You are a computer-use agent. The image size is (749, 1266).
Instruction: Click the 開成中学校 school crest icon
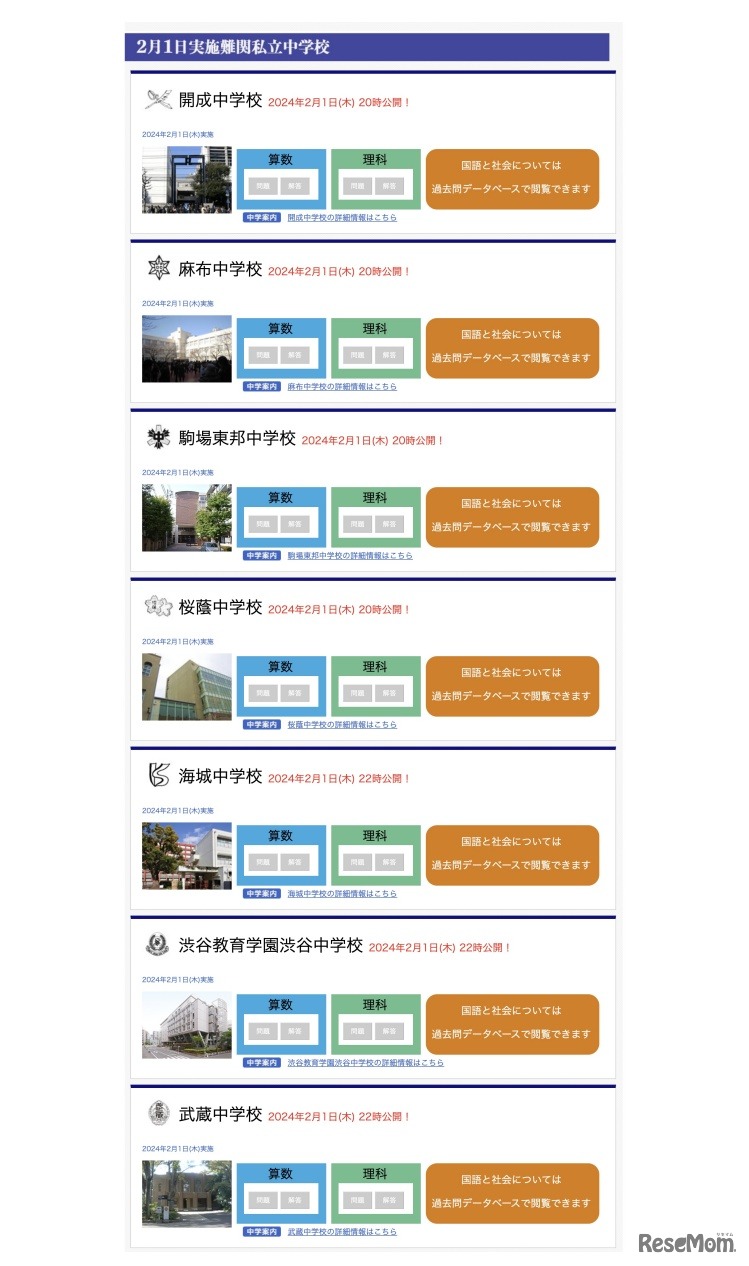tap(158, 99)
